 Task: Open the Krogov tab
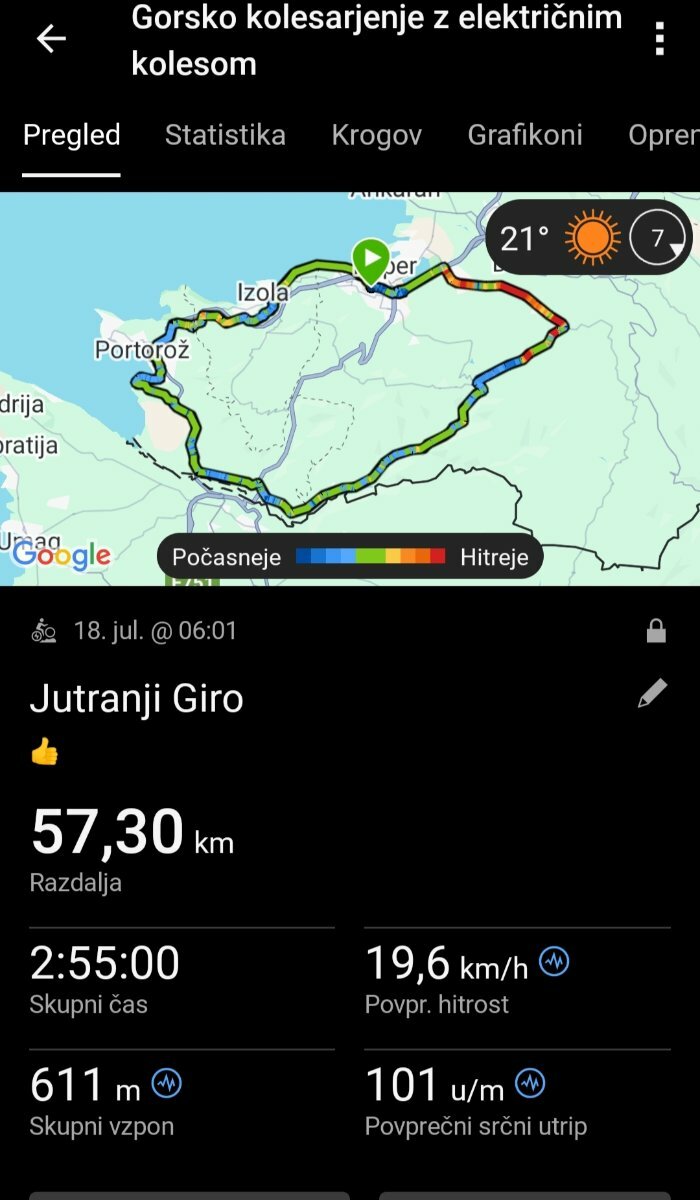click(376, 135)
